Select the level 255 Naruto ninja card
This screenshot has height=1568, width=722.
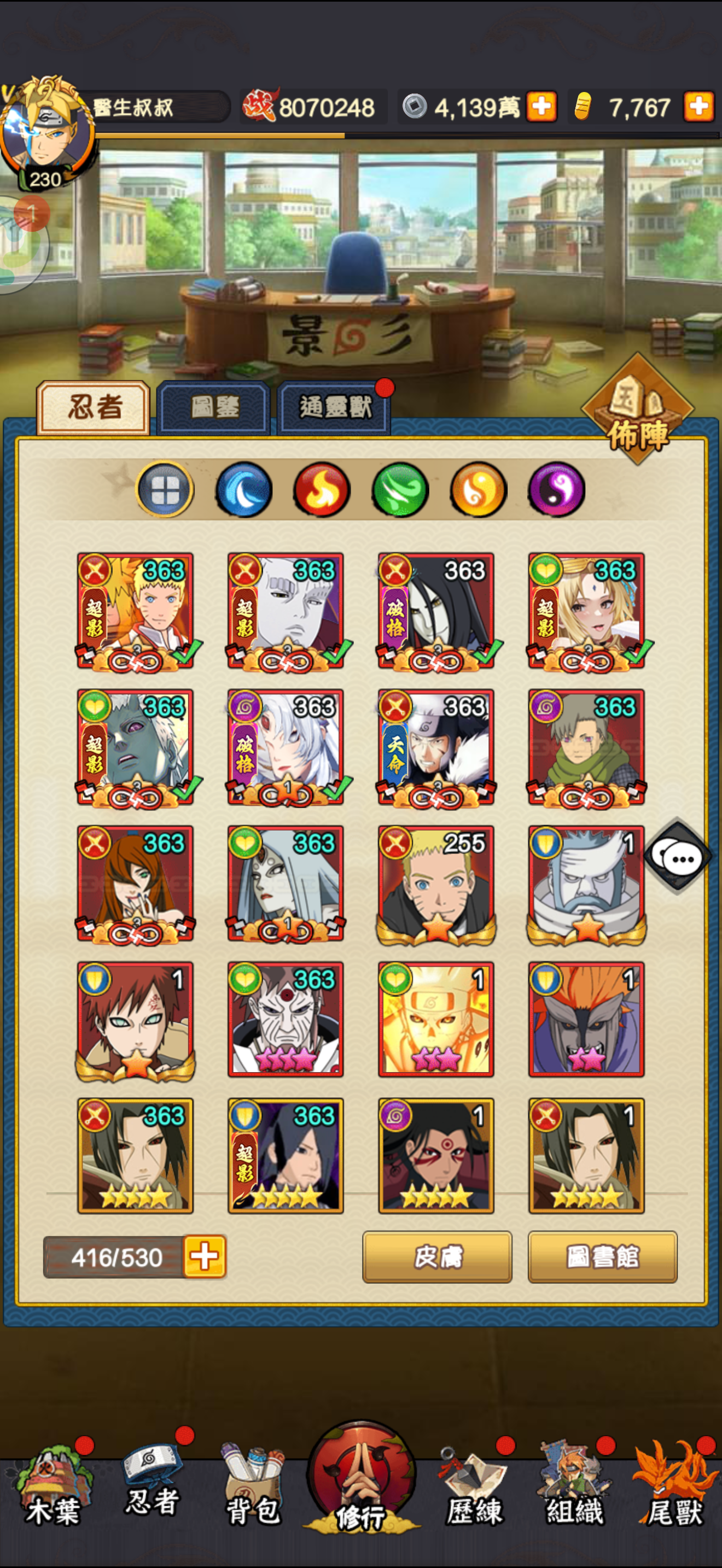436,885
